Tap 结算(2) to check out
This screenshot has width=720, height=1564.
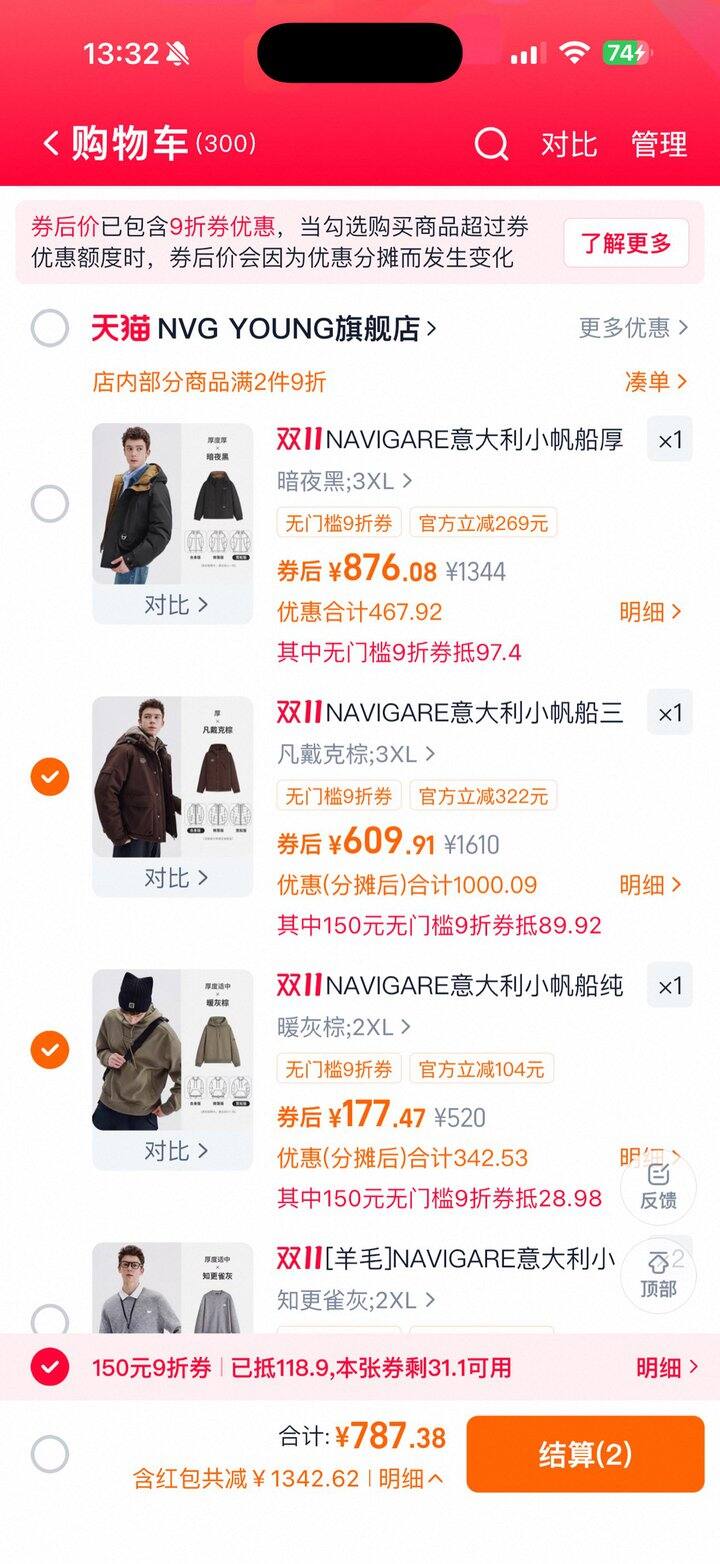[585, 1454]
